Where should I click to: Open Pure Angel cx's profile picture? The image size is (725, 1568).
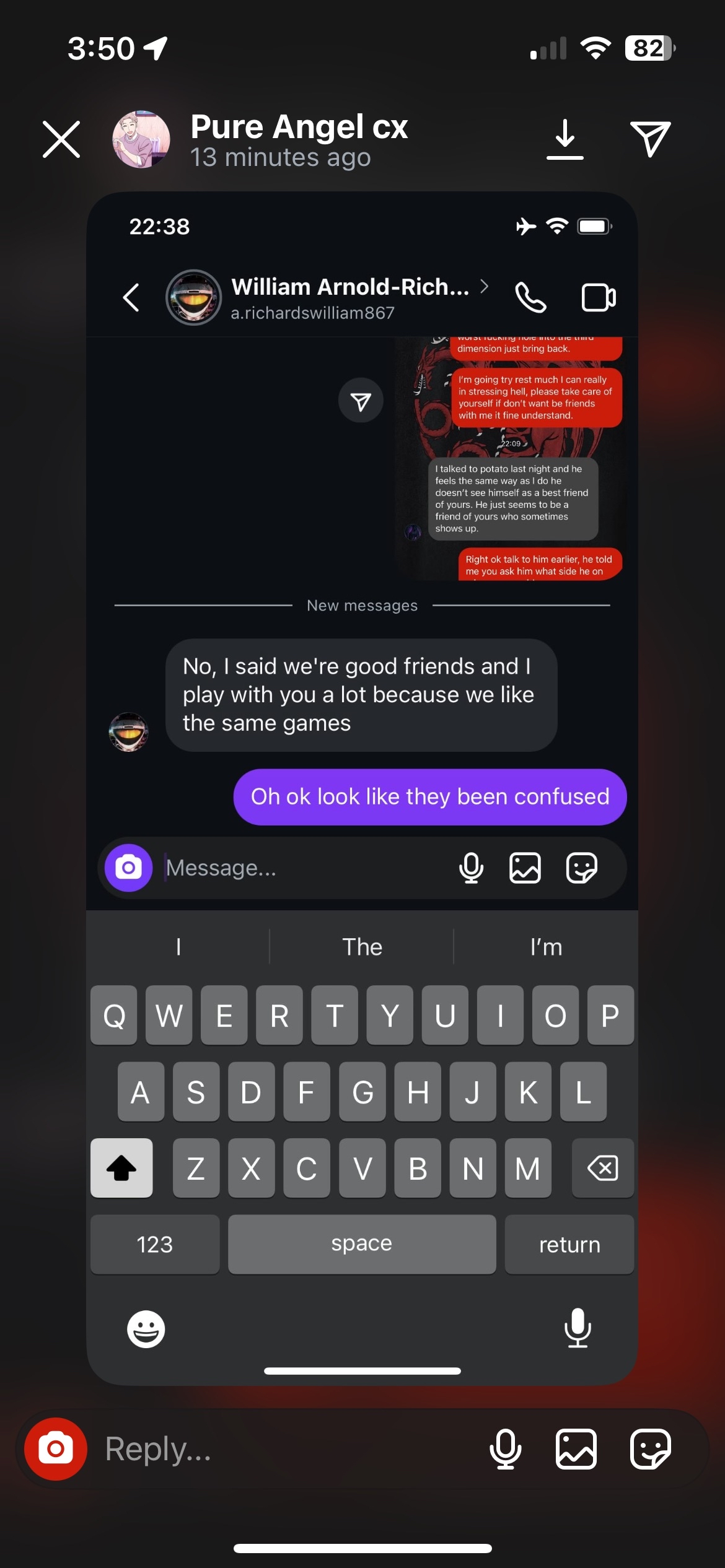[x=141, y=139]
